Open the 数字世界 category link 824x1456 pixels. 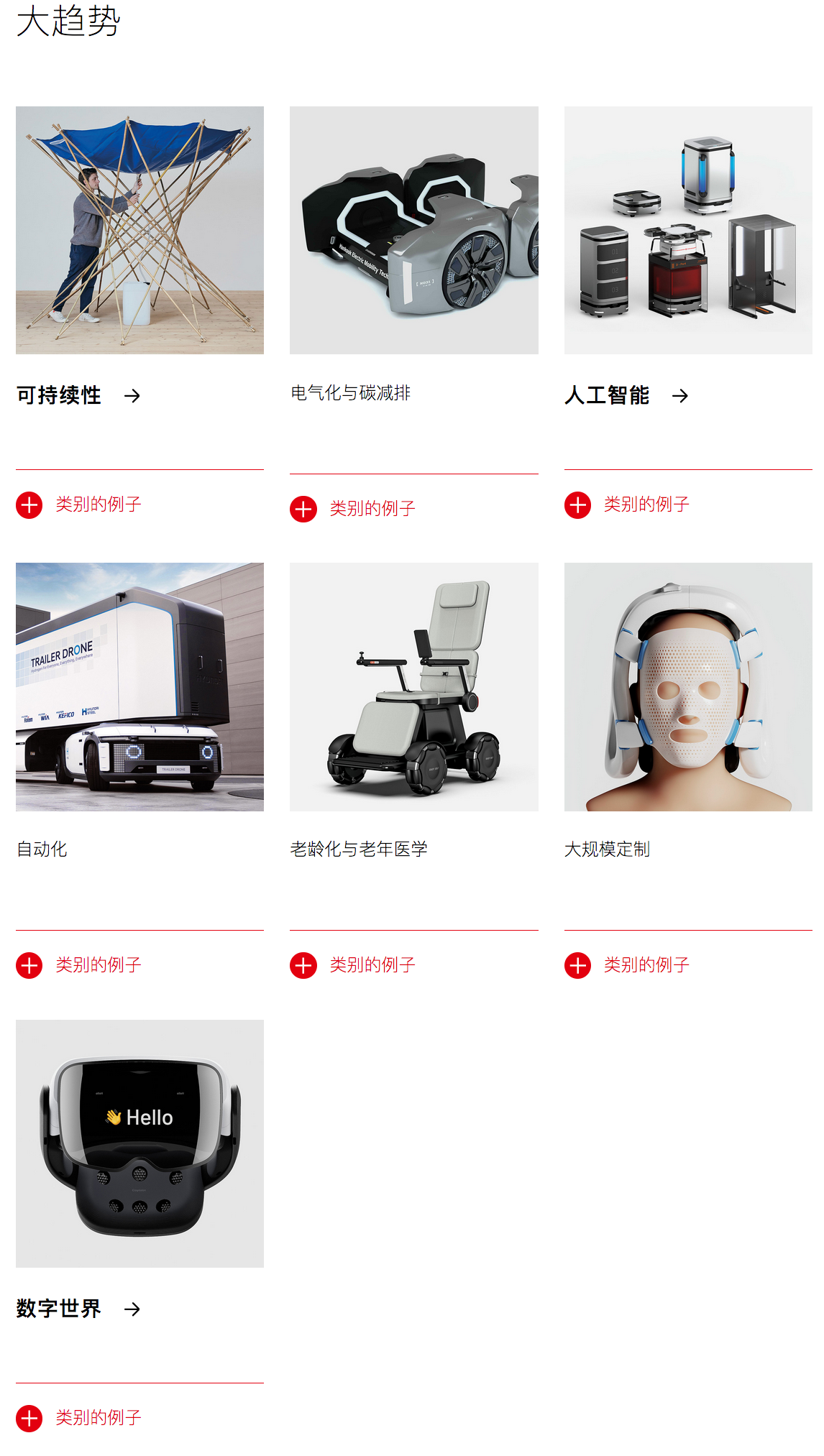[78, 1309]
